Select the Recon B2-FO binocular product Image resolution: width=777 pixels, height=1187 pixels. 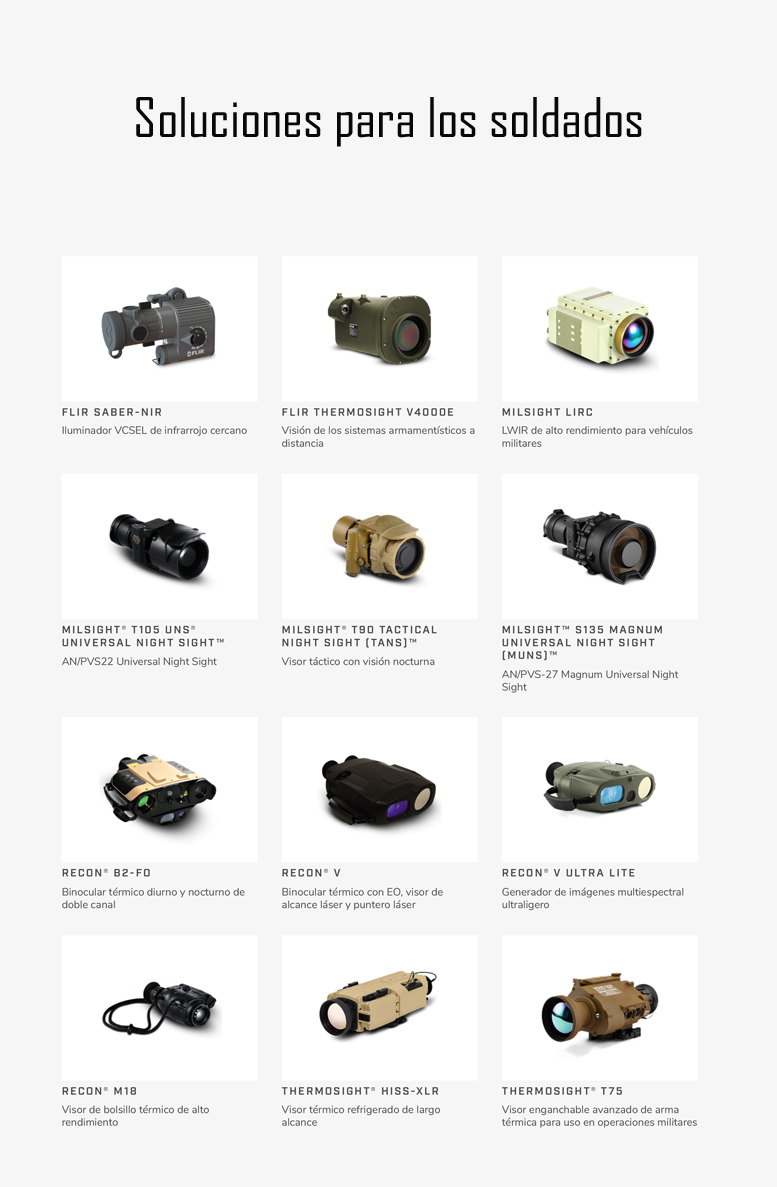pyautogui.click(x=159, y=789)
